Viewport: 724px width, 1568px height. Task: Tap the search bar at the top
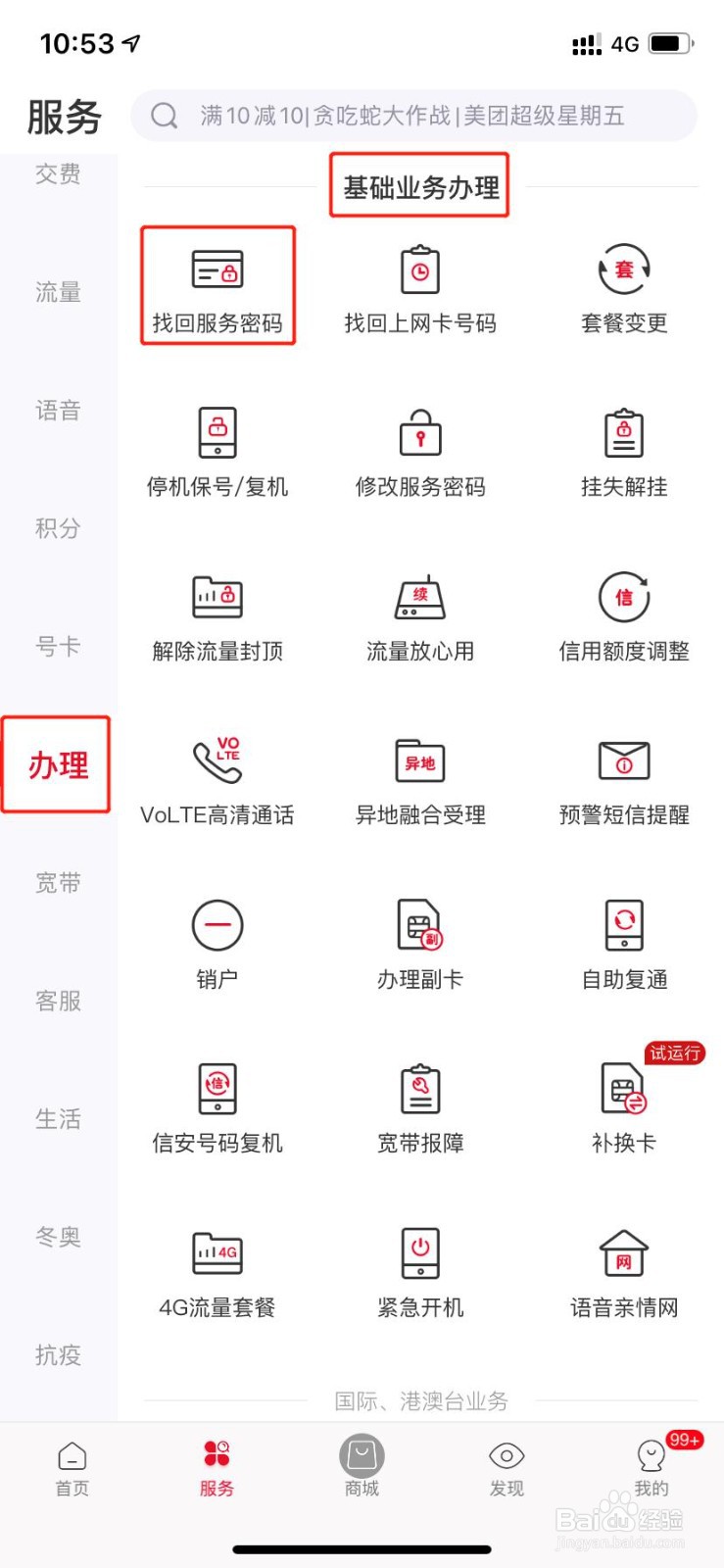tap(419, 116)
